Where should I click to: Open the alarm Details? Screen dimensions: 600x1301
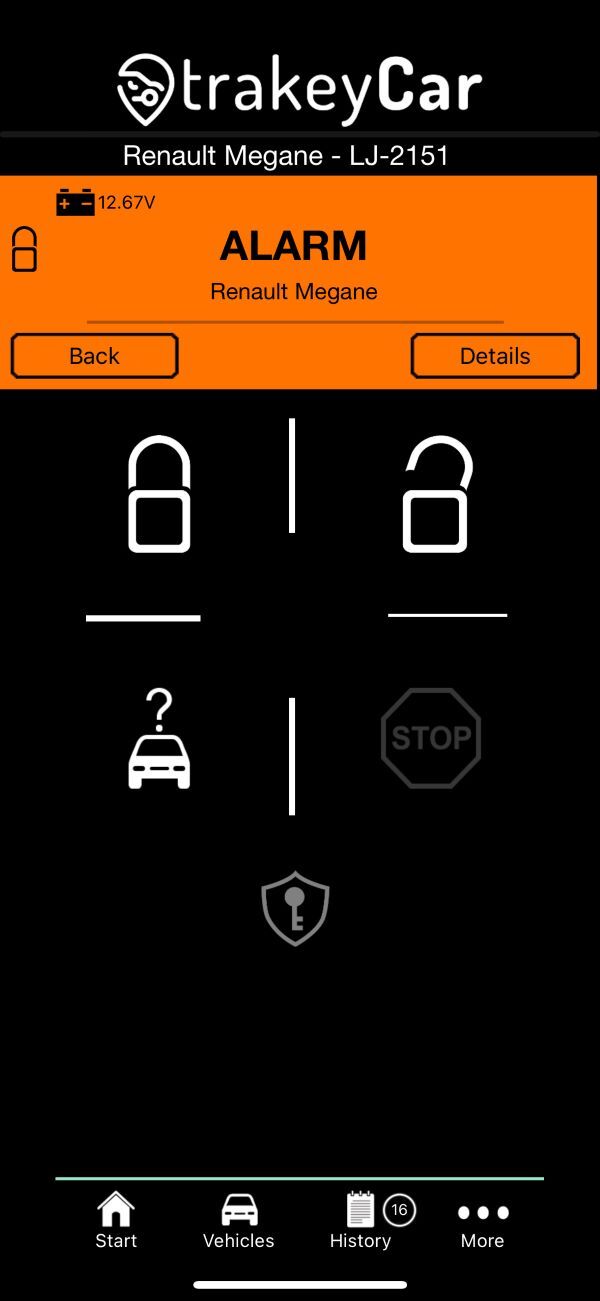tap(495, 356)
